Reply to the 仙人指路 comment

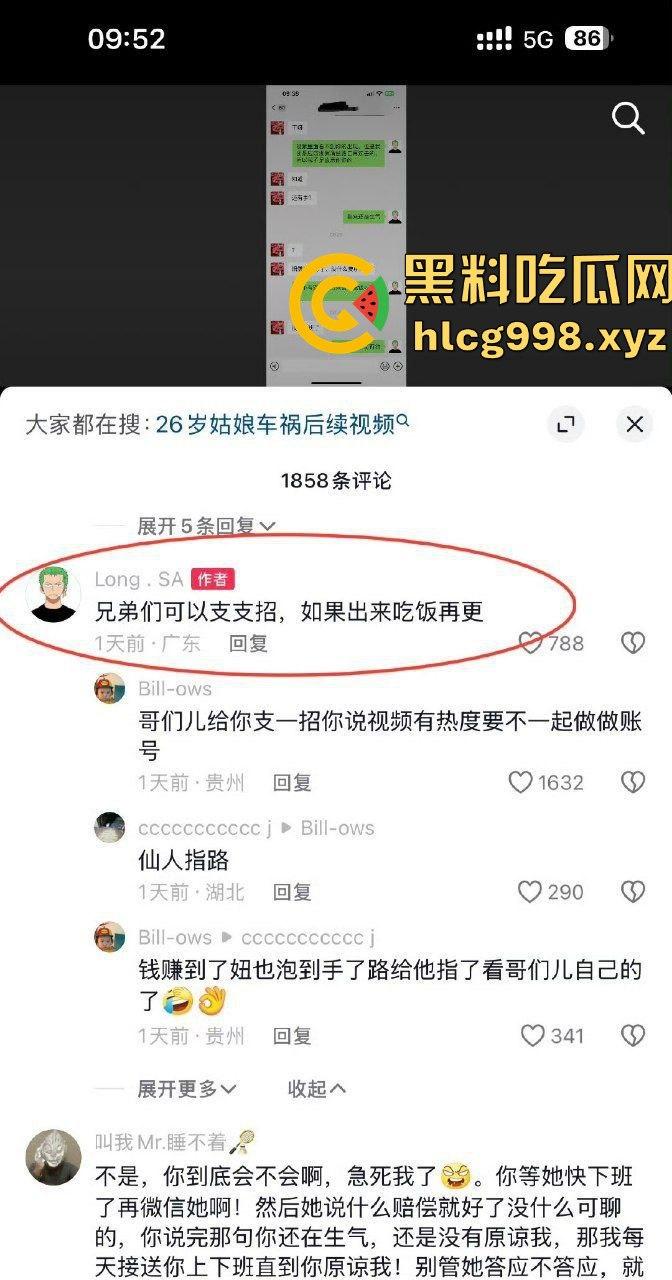point(292,891)
